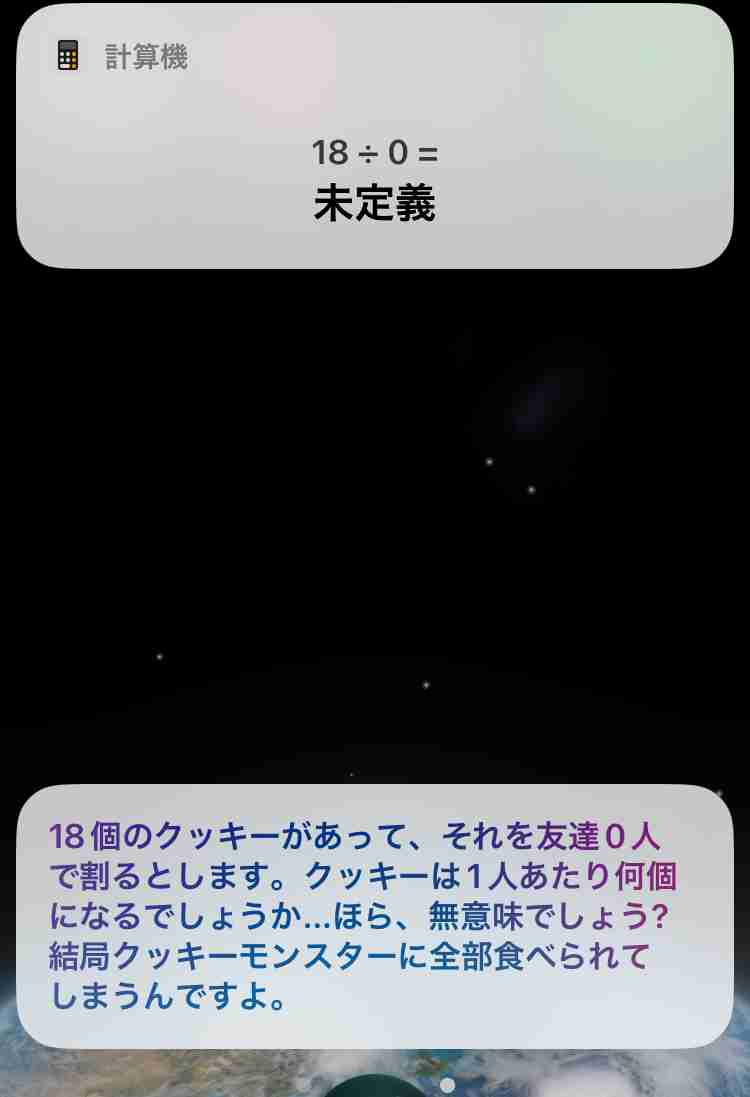Select the division symbol in the equation
Viewport: 750px width, 1097px height.
366,152
